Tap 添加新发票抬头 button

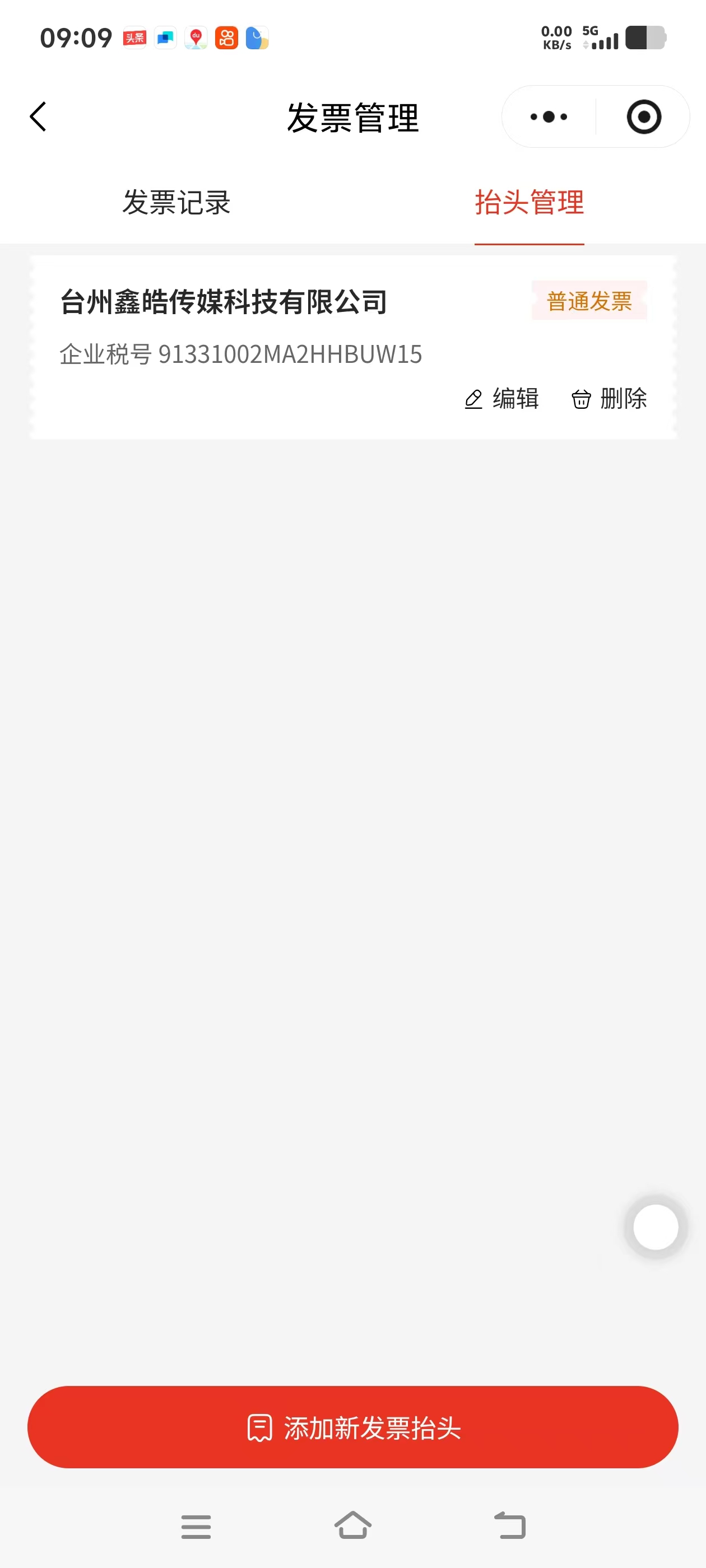[352, 1427]
